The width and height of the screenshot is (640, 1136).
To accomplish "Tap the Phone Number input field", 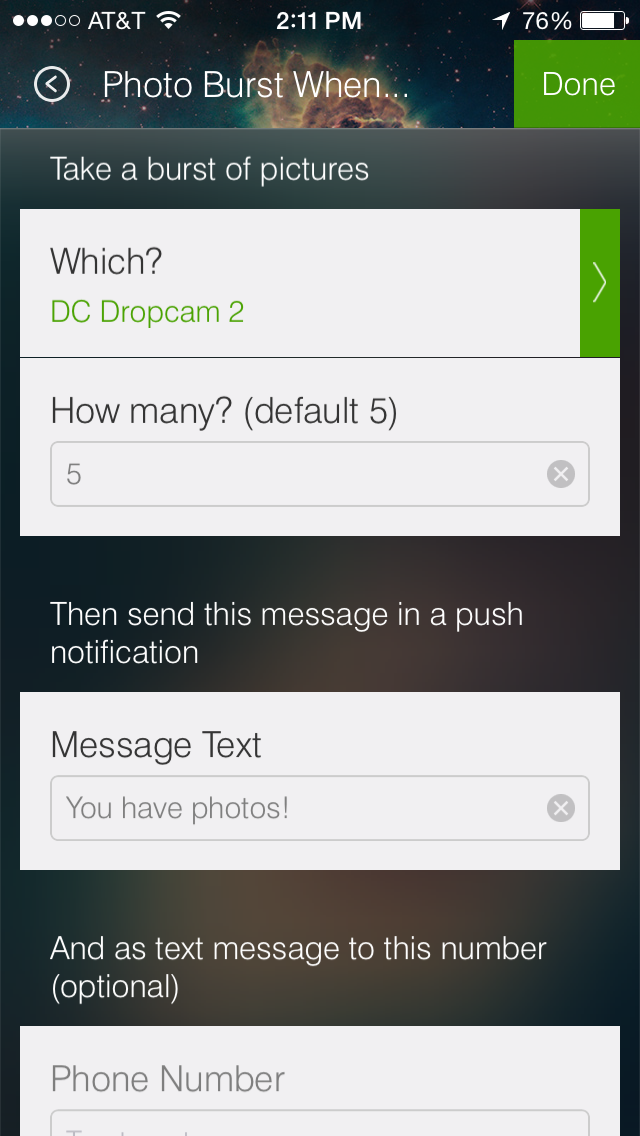I will pos(320,1123).
